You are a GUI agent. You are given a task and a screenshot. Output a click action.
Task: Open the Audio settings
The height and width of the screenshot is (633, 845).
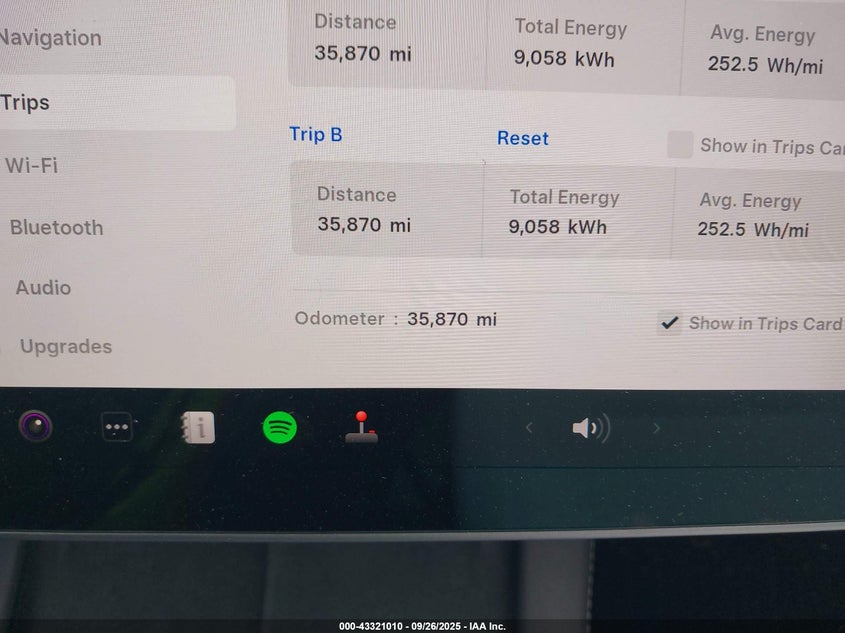(44, 288)
